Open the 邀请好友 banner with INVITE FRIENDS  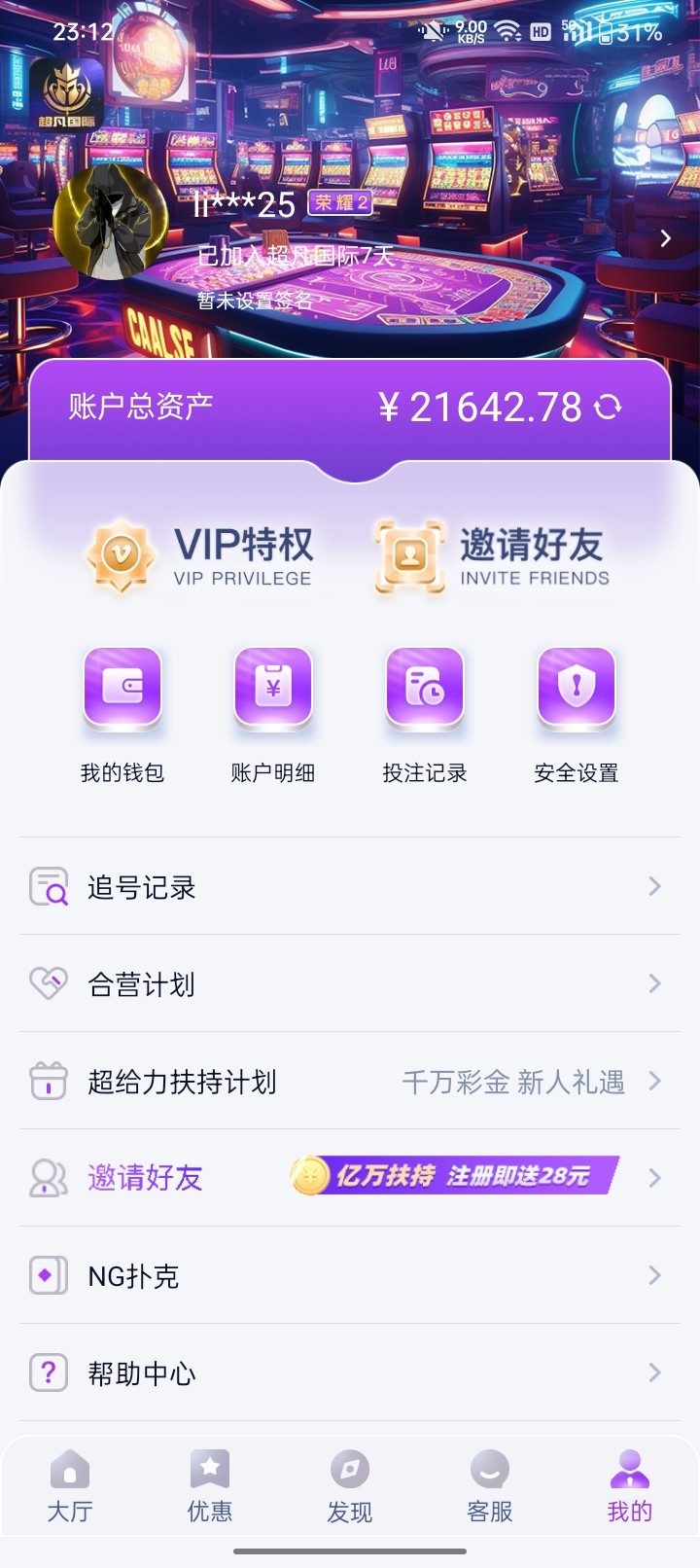click(x=493, y=556)
